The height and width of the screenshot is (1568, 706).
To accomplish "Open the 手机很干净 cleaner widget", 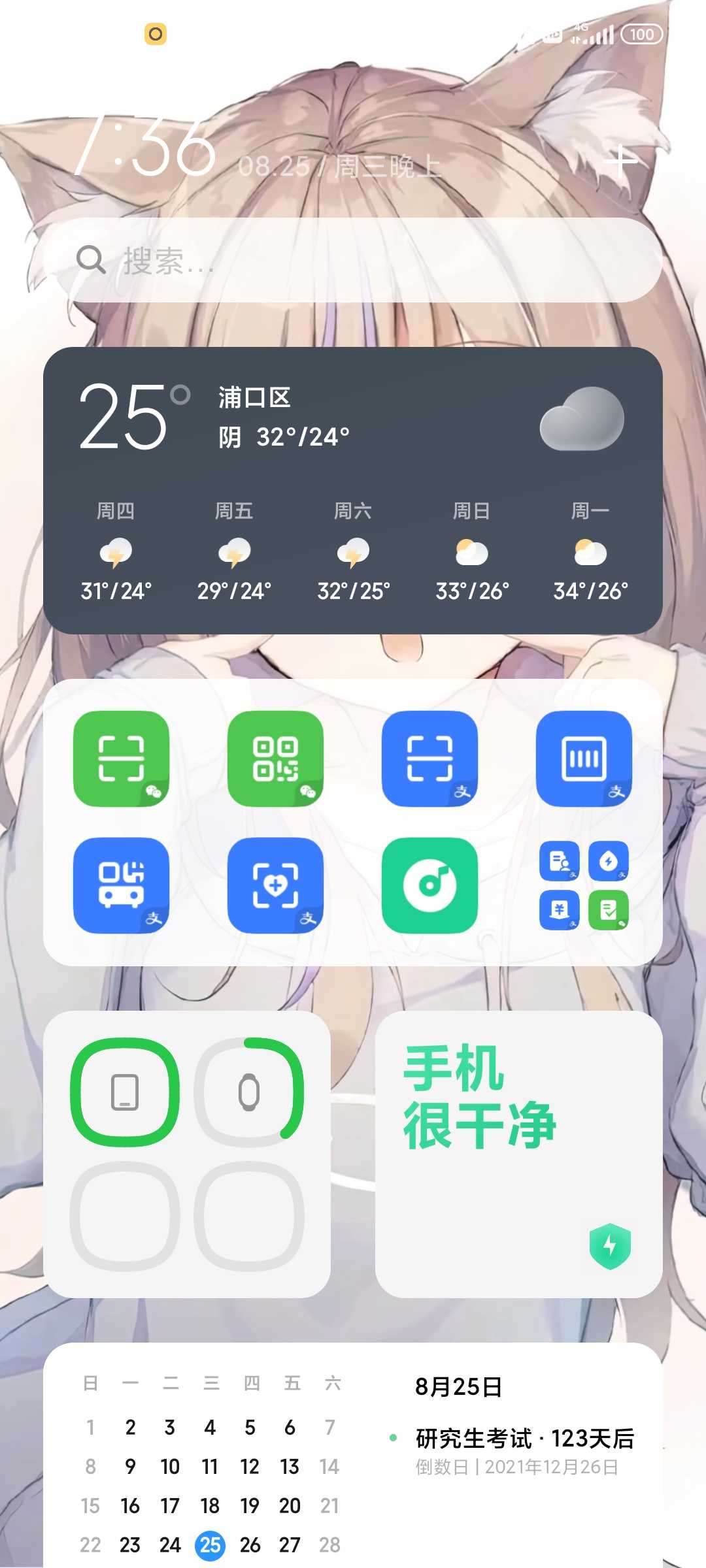I will pos(519,1154).
